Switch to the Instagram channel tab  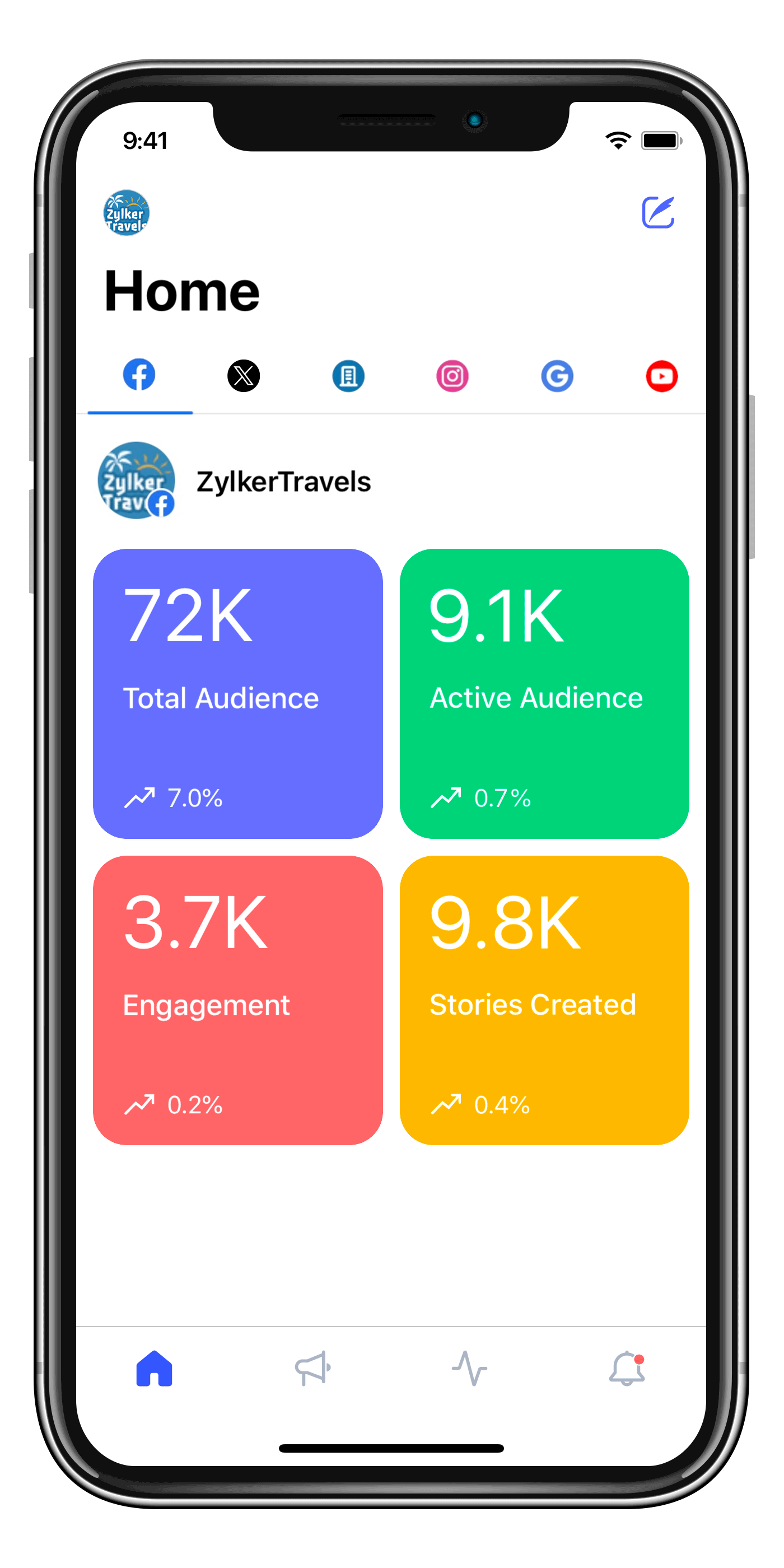[x=452, y=376]
